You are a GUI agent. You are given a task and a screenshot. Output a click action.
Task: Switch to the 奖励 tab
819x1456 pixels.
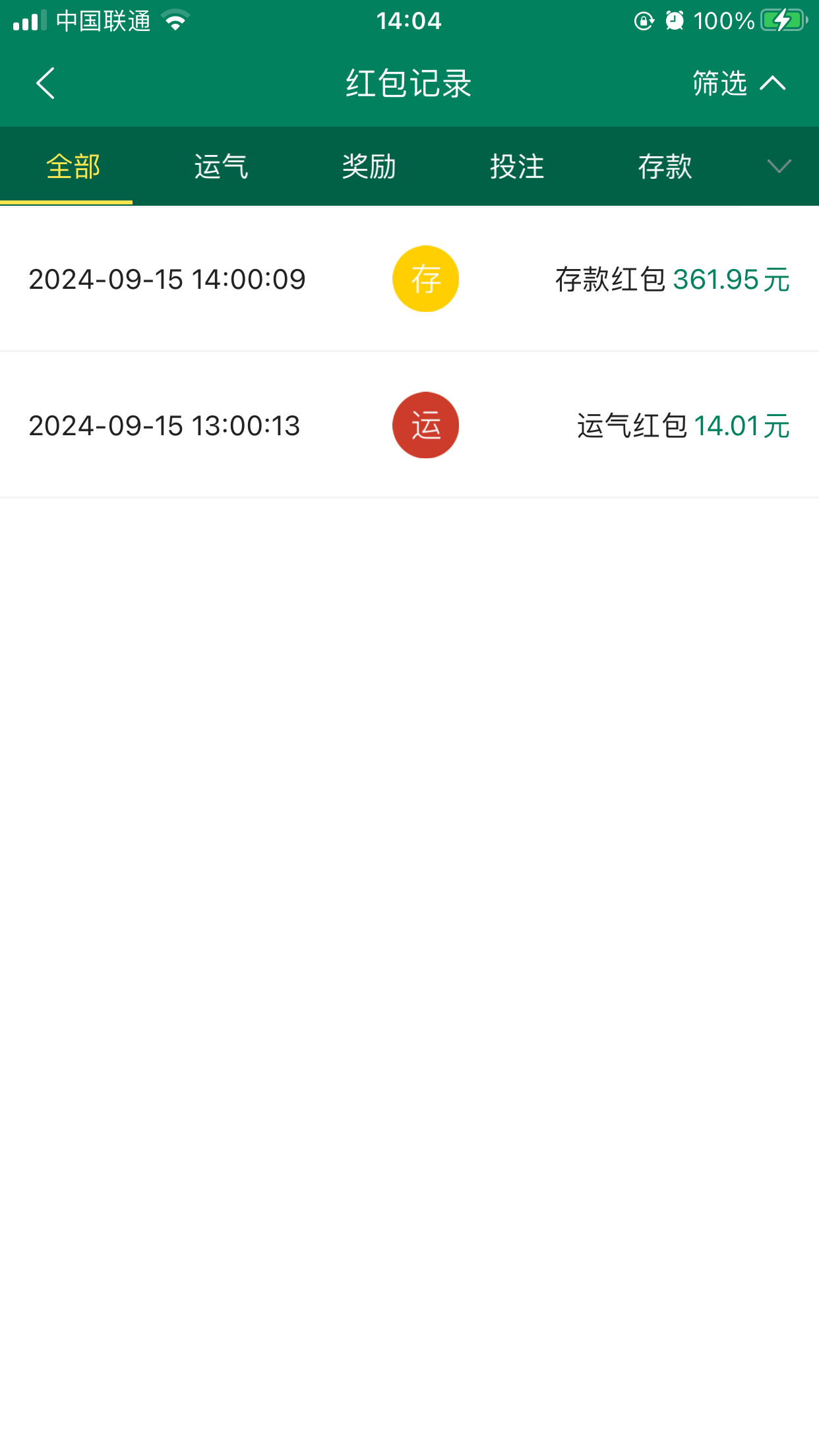pyautogui.click(x=369, y=166)
